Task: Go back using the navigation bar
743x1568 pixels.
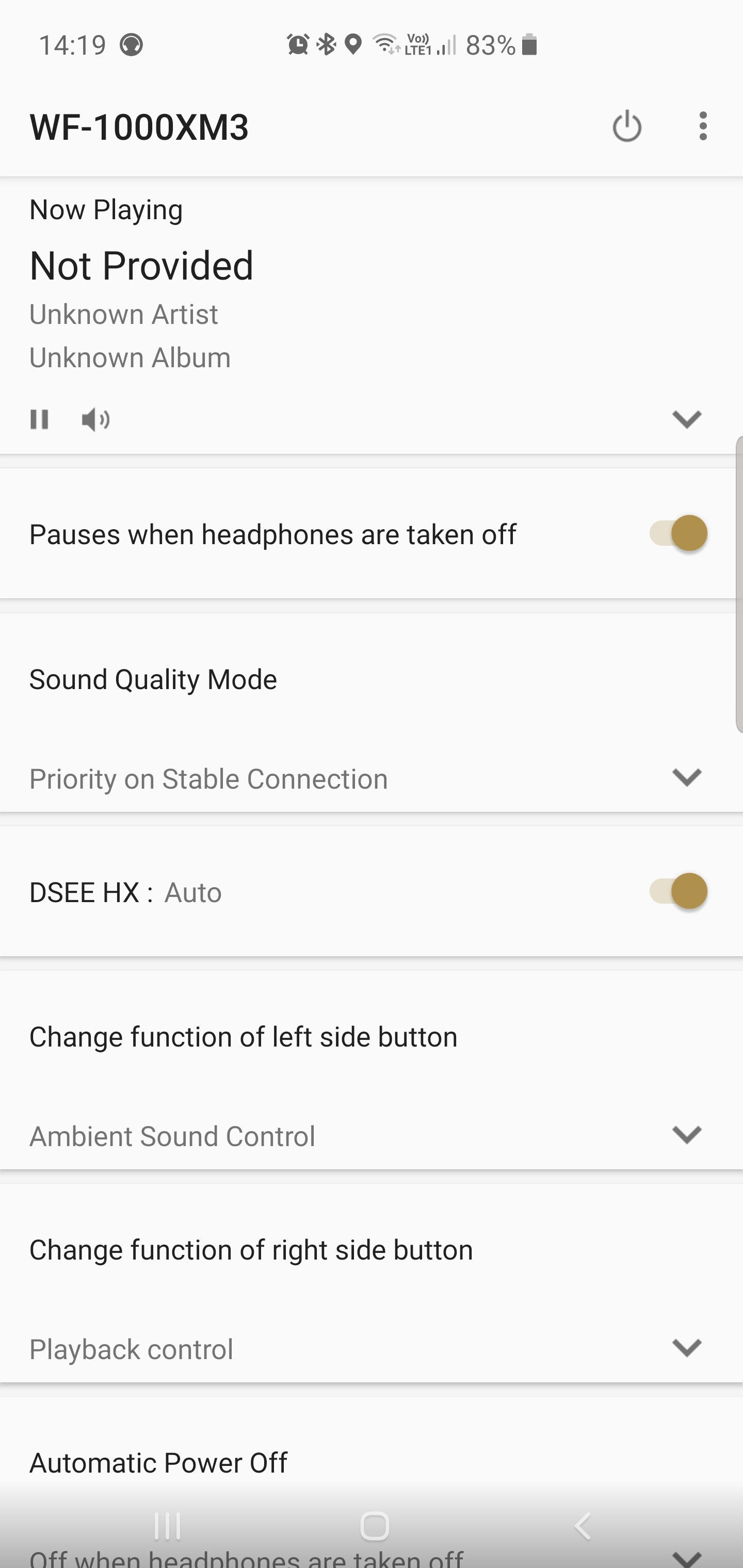Action: pos(583,1526)
